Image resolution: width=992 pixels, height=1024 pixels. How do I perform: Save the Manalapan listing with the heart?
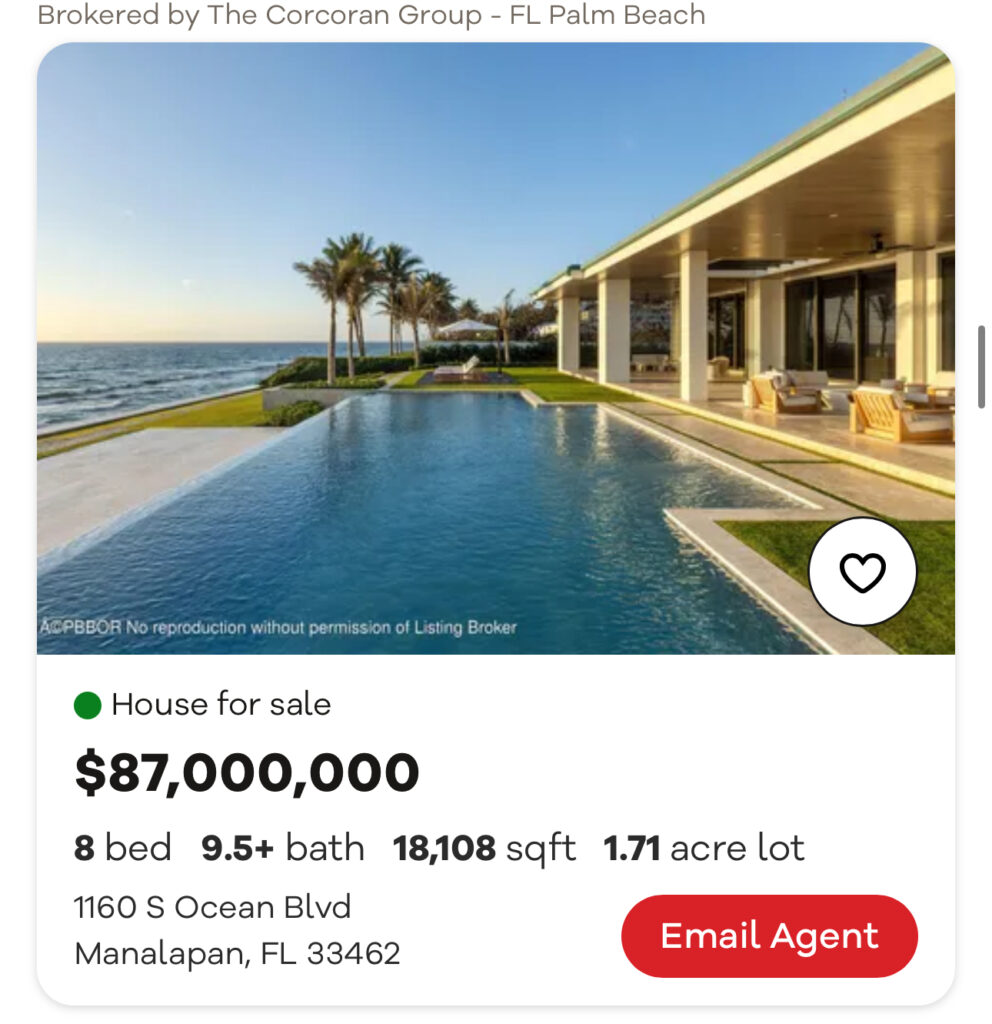[x=862, y=572]
